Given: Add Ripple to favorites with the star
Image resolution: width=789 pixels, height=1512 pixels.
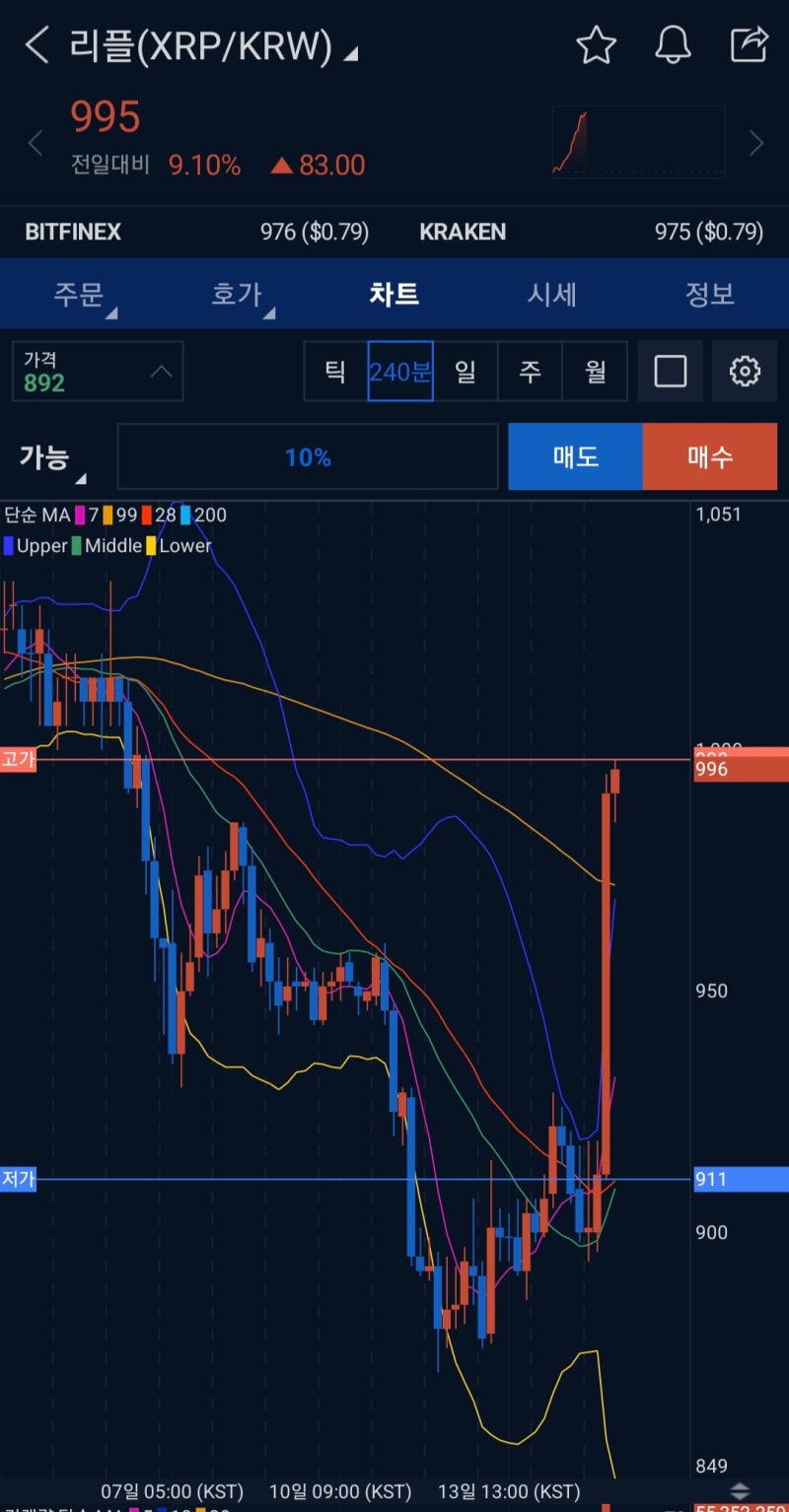Looking at the screenshot, I should [596, 45].
